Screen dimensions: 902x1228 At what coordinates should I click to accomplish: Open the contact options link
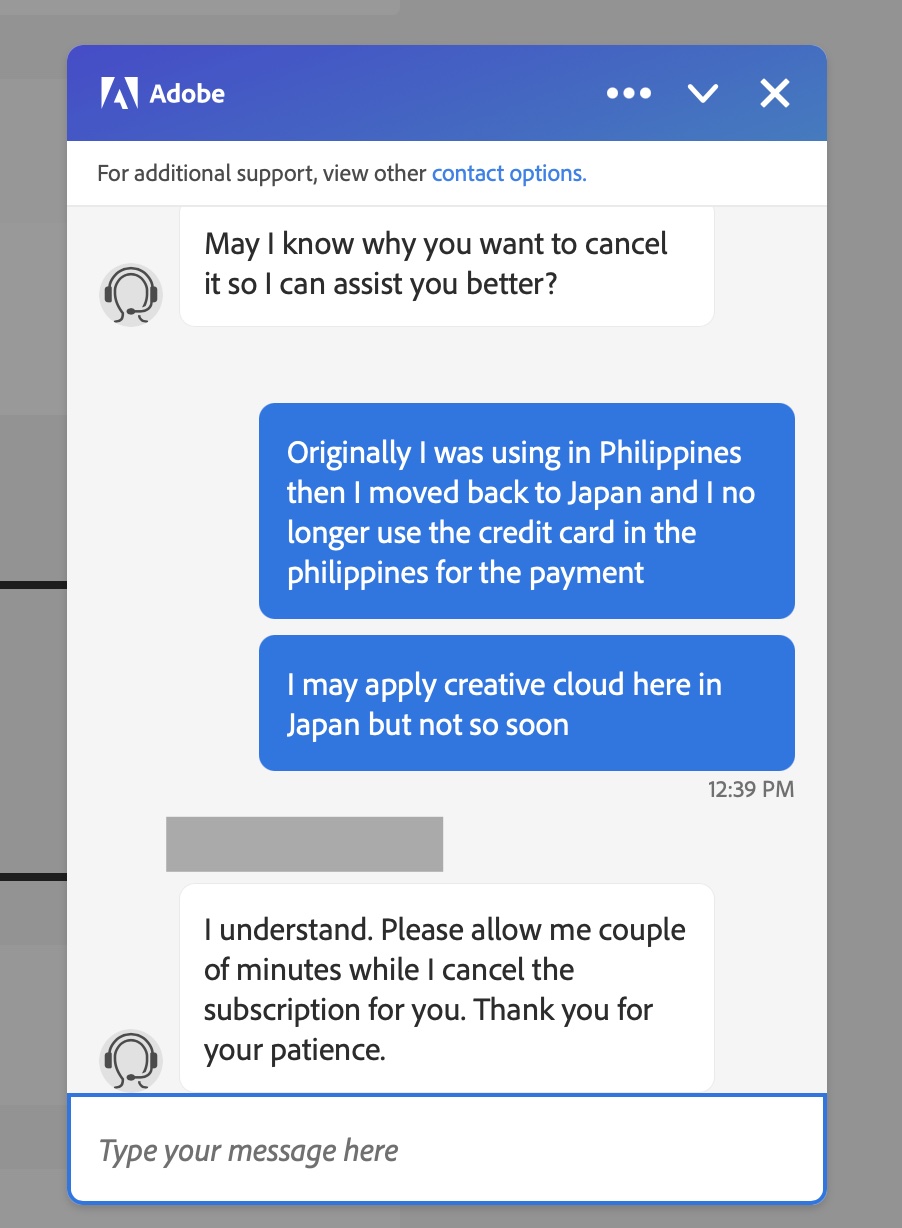509,173
